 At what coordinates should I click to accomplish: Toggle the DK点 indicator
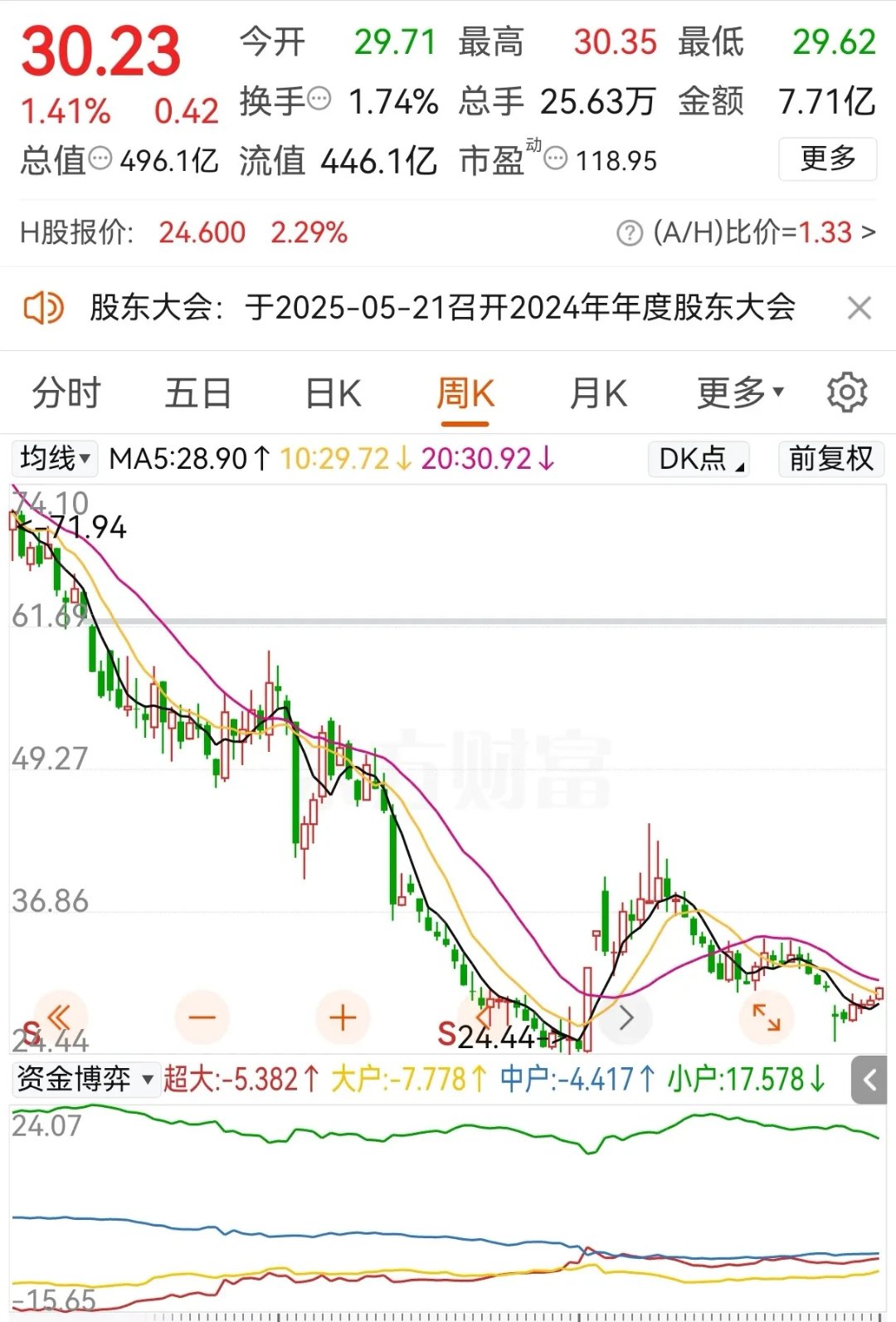tap(699, 458)
